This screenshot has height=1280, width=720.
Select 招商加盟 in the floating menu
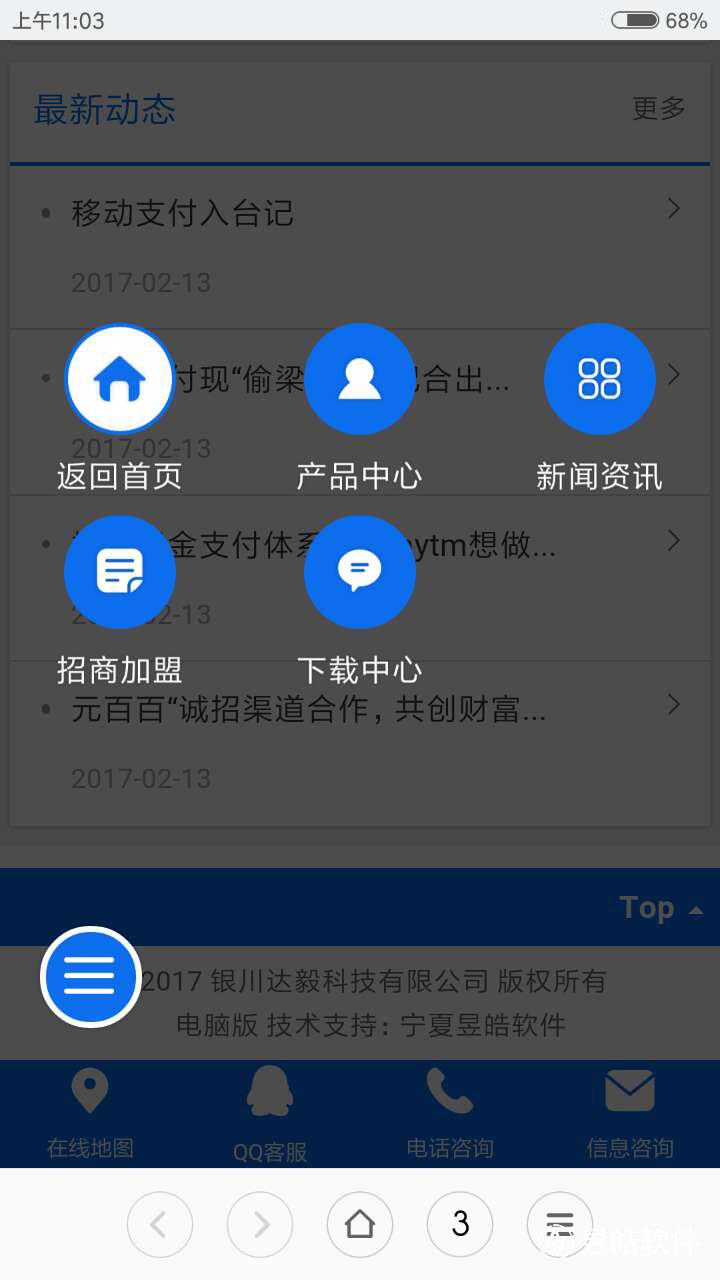tap(120, 572)
